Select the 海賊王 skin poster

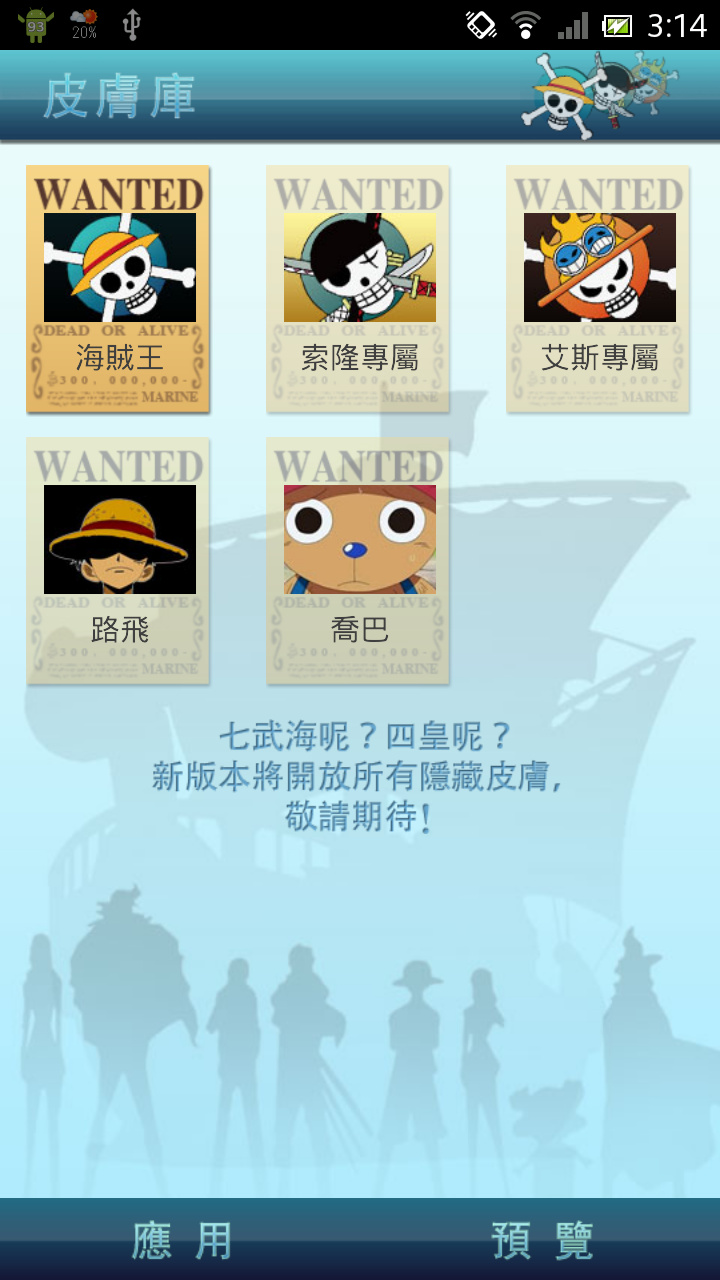click(x=118, y=289)
